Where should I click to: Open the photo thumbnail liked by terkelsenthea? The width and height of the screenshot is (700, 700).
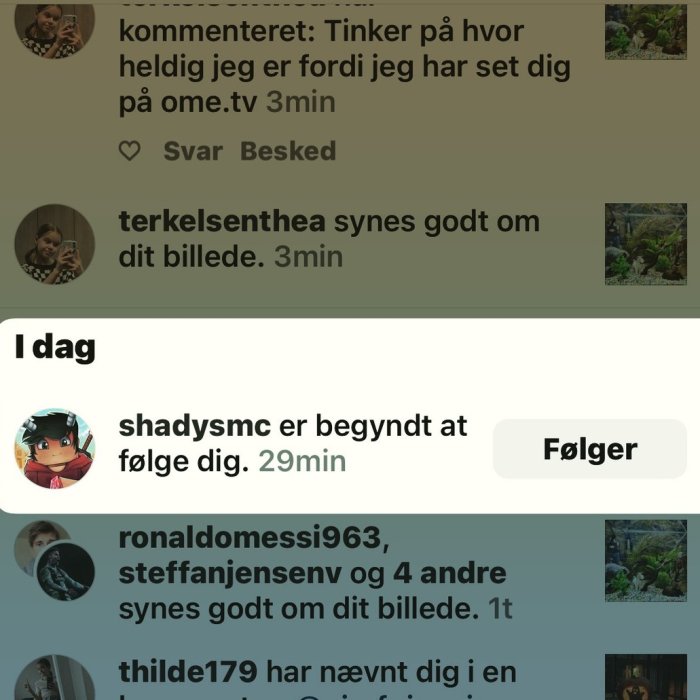645,244
